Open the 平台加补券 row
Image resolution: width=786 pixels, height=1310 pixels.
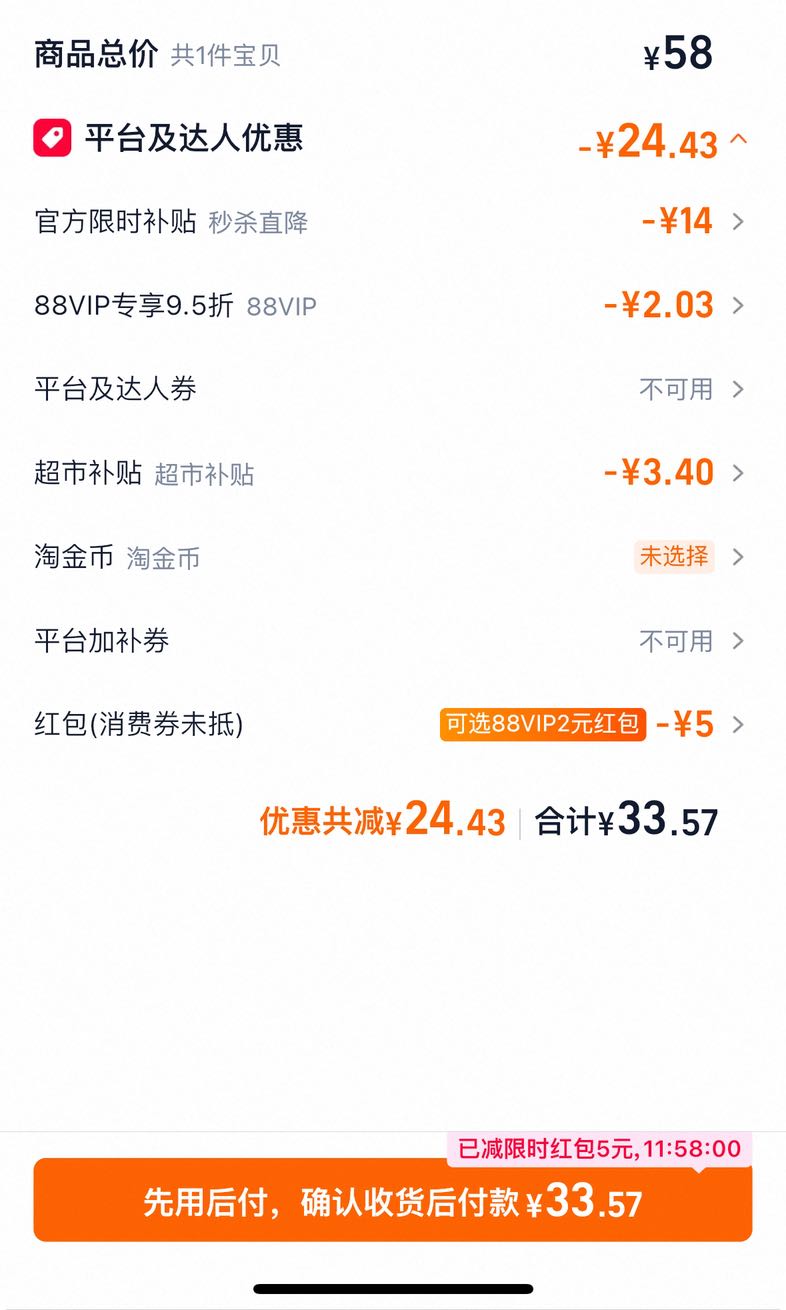click(x=392, y=640)
